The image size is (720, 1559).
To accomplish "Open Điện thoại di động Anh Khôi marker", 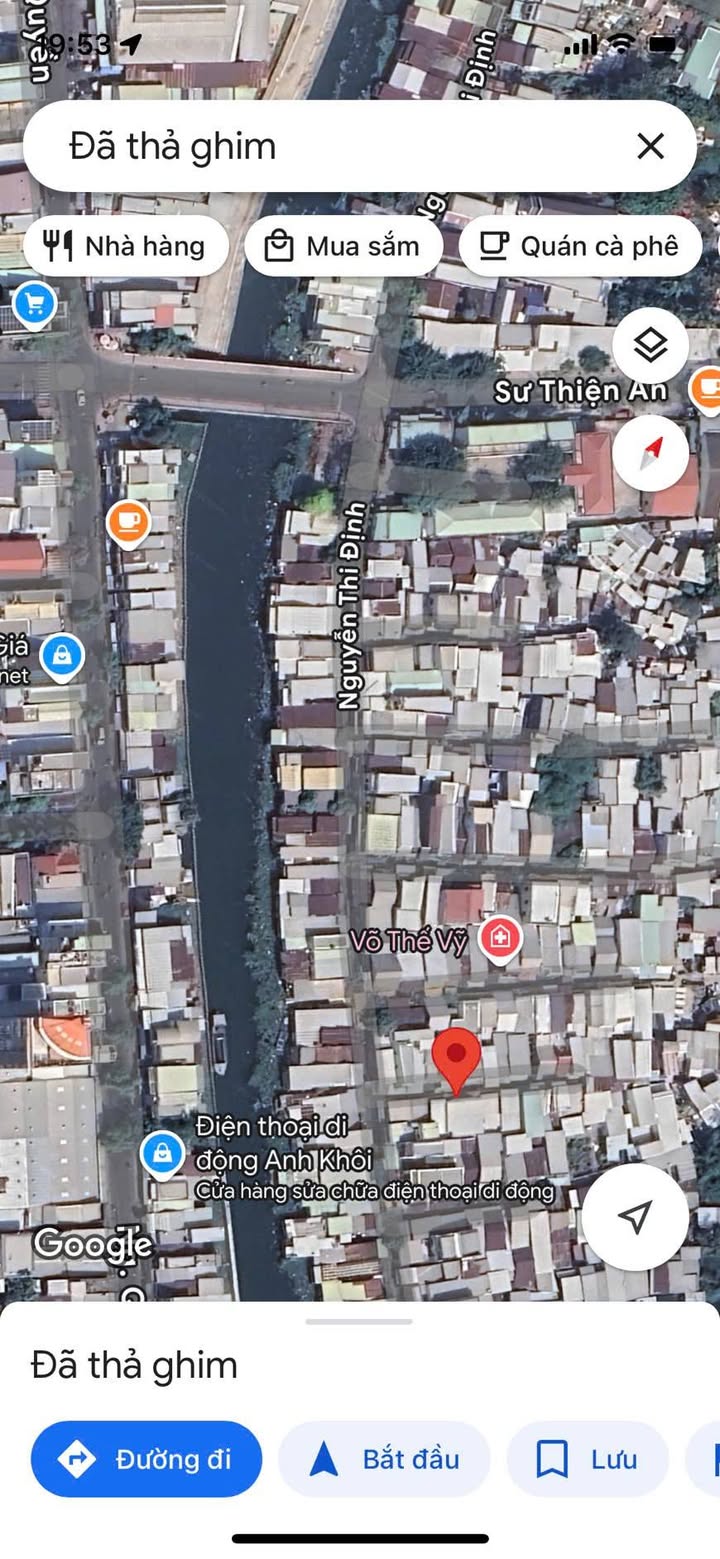I will [161, 1153].
